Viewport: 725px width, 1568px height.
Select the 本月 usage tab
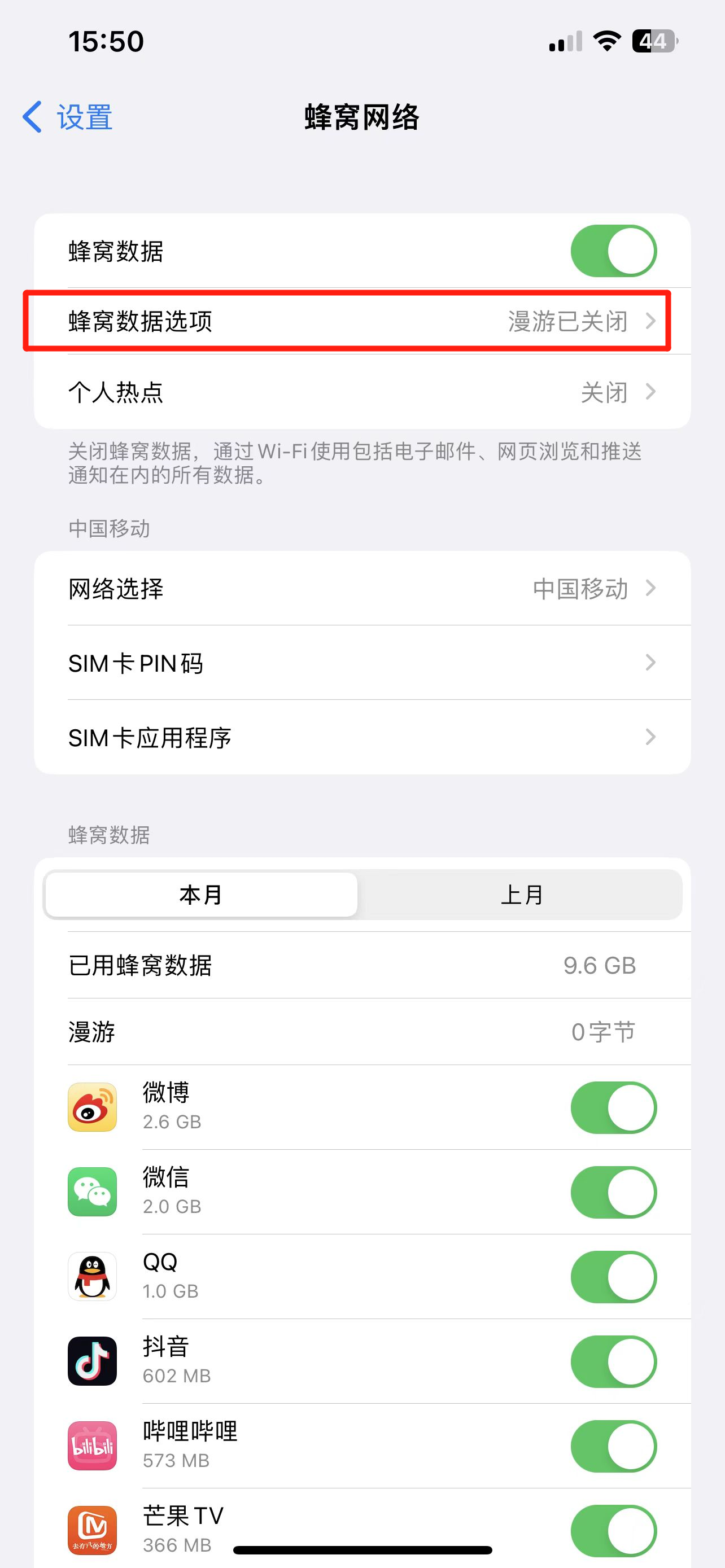(201, 894)
